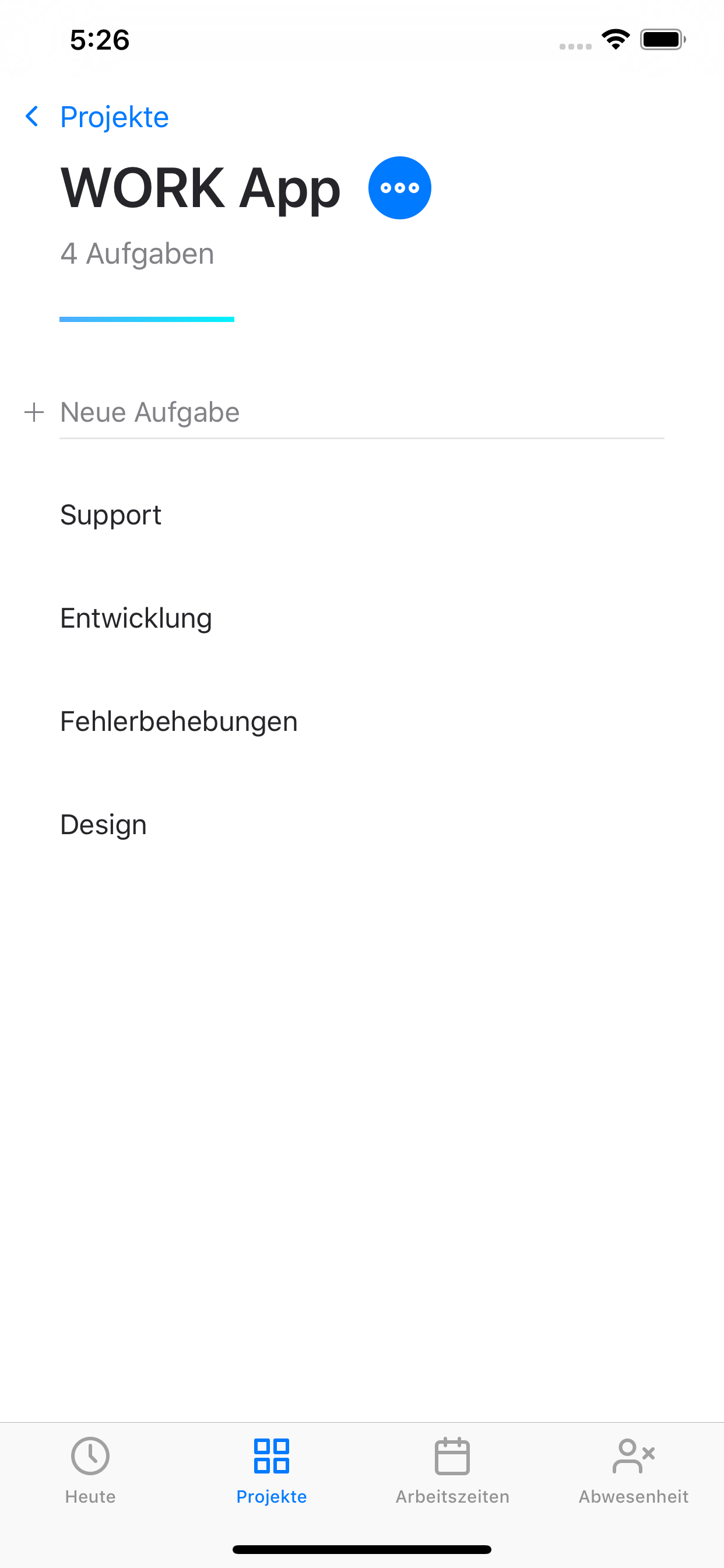Tap the 4 Aufgaben label
Viewport: 724px width, 1568px height.
(137, 253)
